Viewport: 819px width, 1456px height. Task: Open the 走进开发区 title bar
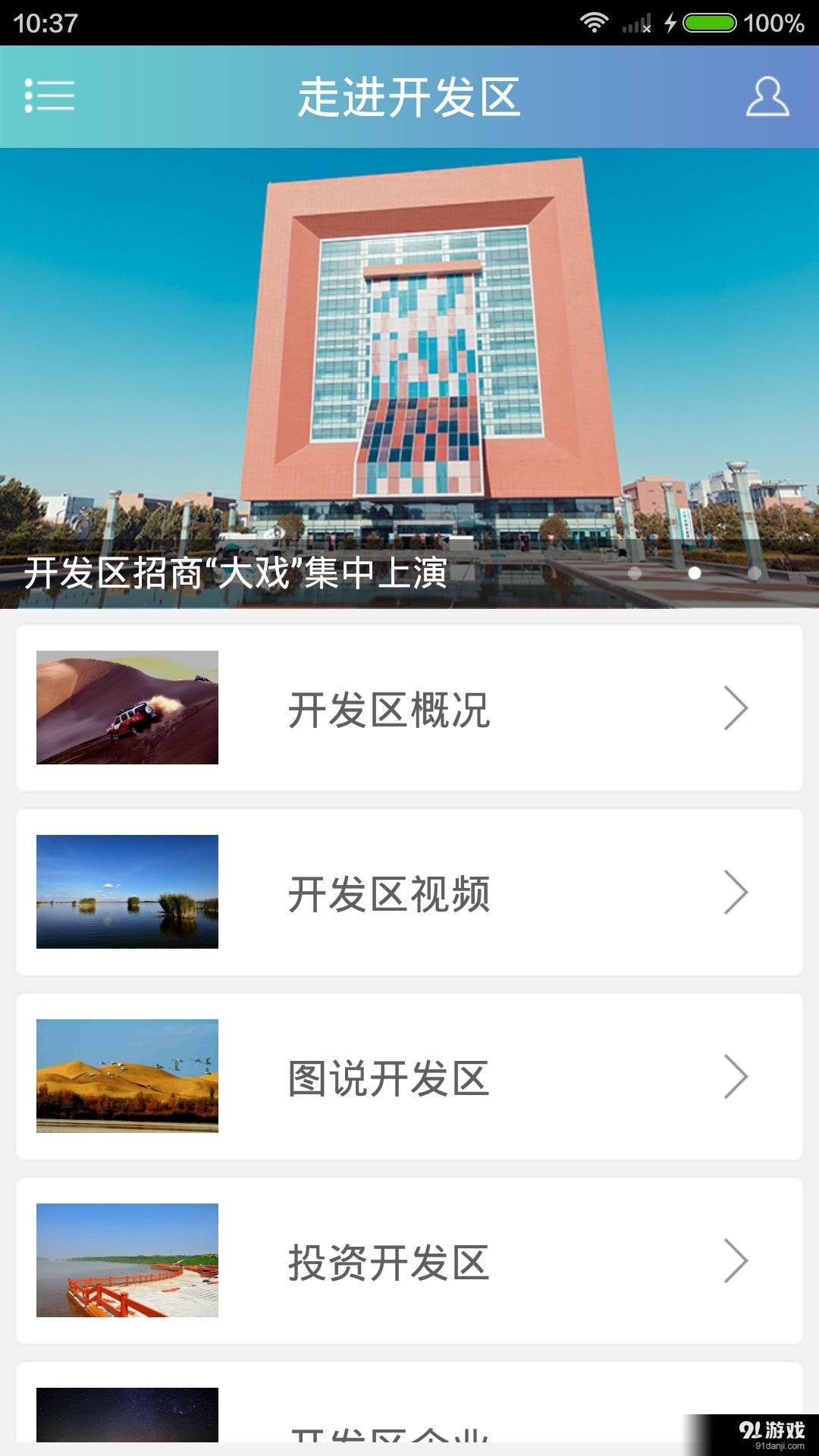coord(409,97)
